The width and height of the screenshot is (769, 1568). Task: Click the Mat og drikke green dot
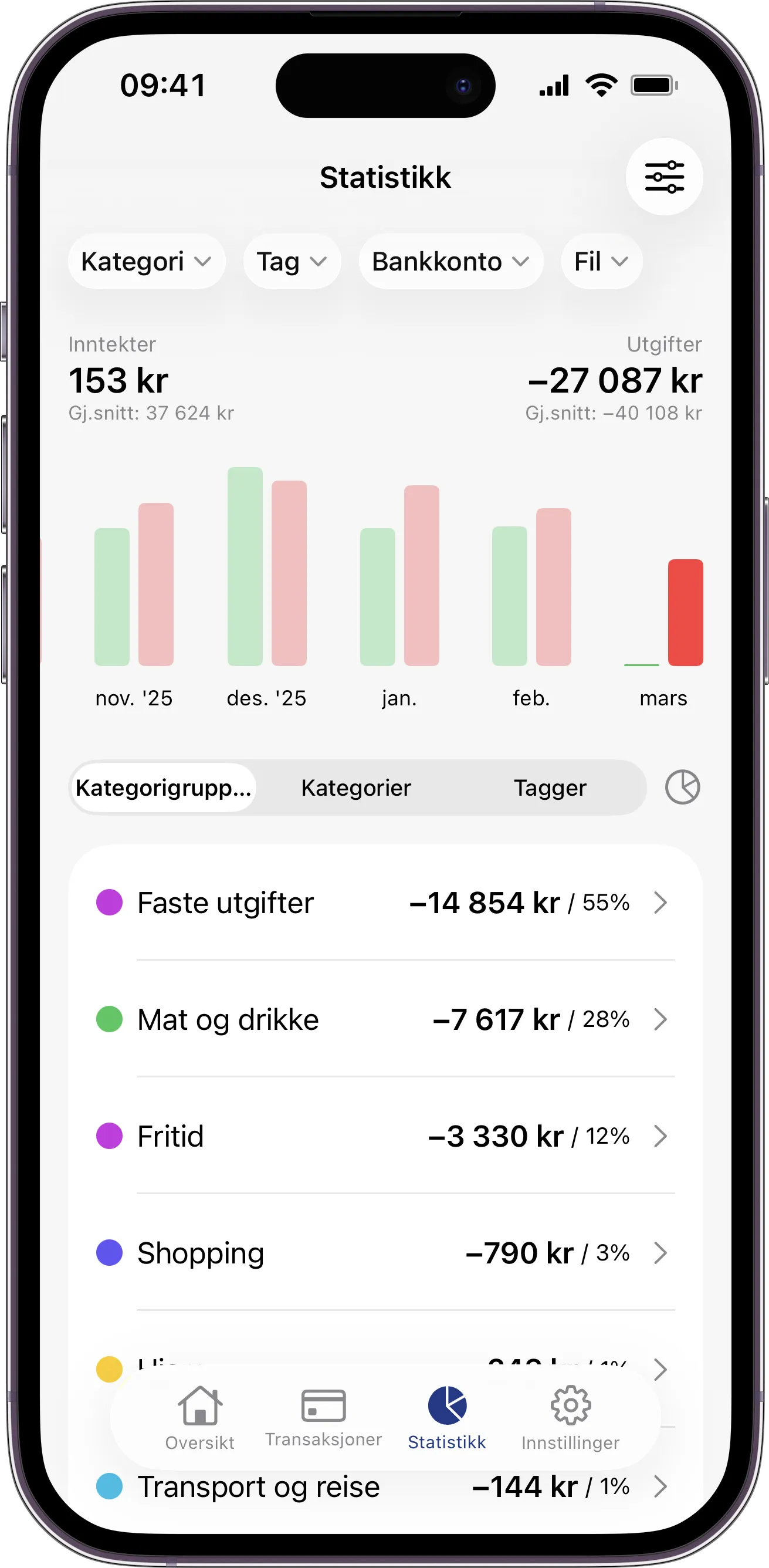(110, 1018)
